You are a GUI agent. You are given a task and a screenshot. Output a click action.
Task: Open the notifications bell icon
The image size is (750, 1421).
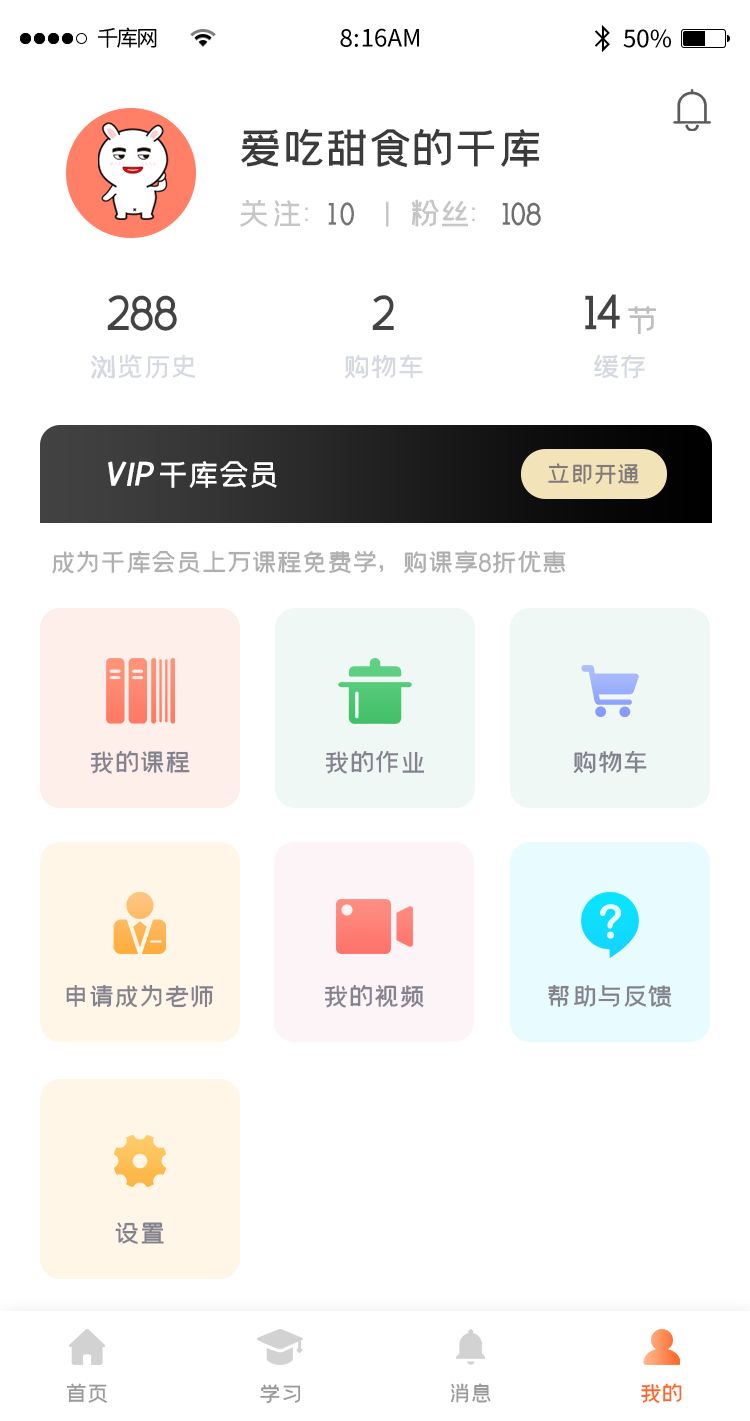pyautogui.click(x=691, y=110)
